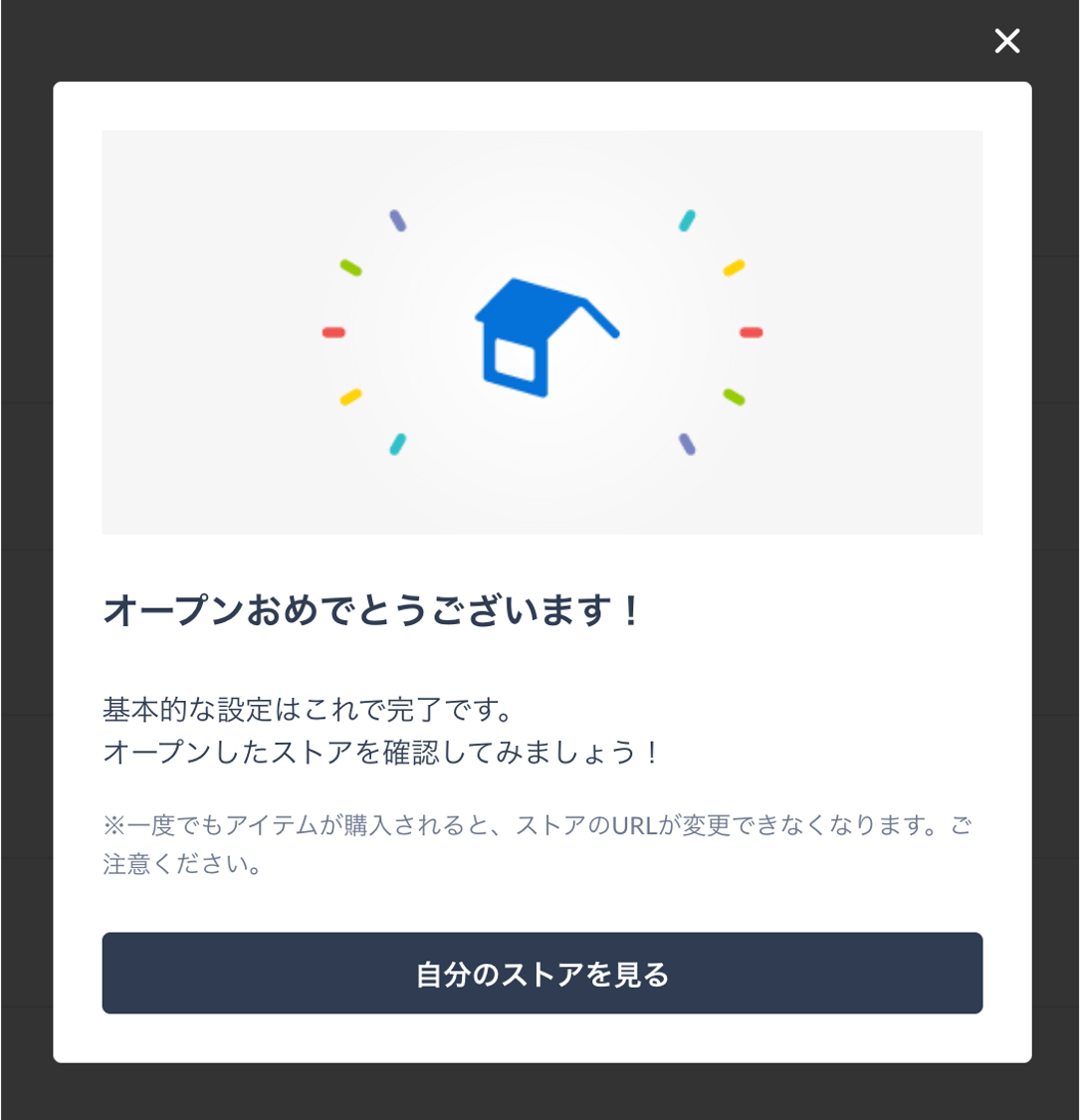
Task: Click the purple confetti speck below house
Action: point(687,442)
